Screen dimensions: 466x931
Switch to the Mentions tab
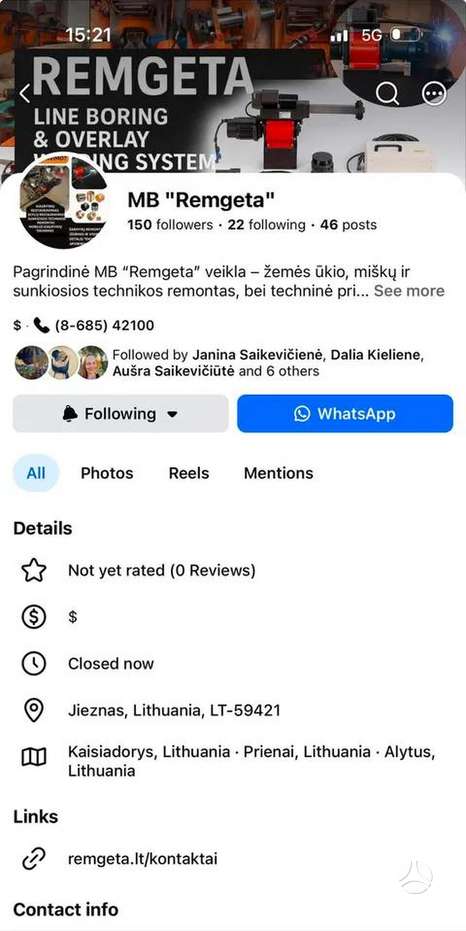pos(278,473)
